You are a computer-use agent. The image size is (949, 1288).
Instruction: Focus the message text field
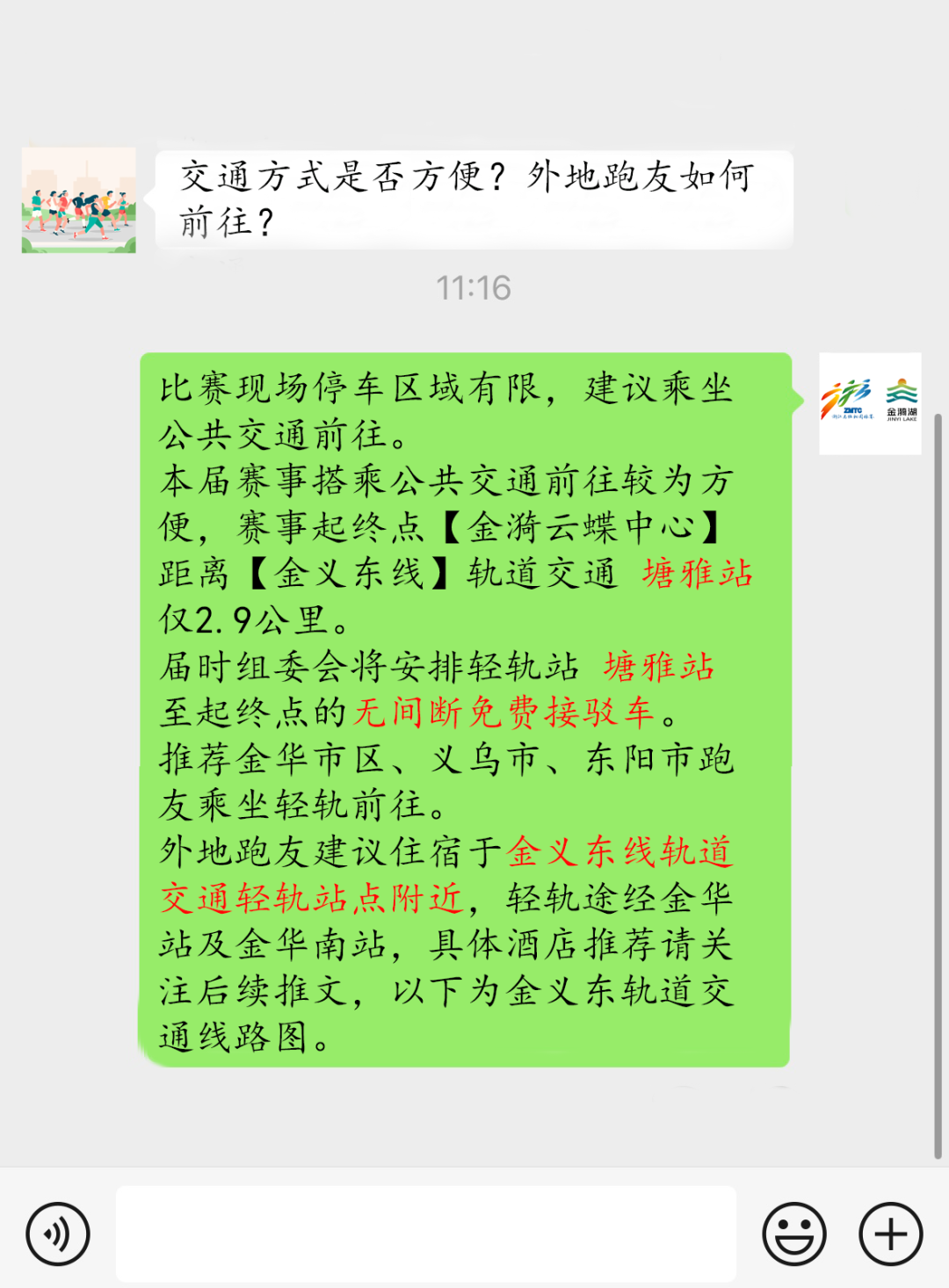pyautogui.click(x=426, y=1234)
